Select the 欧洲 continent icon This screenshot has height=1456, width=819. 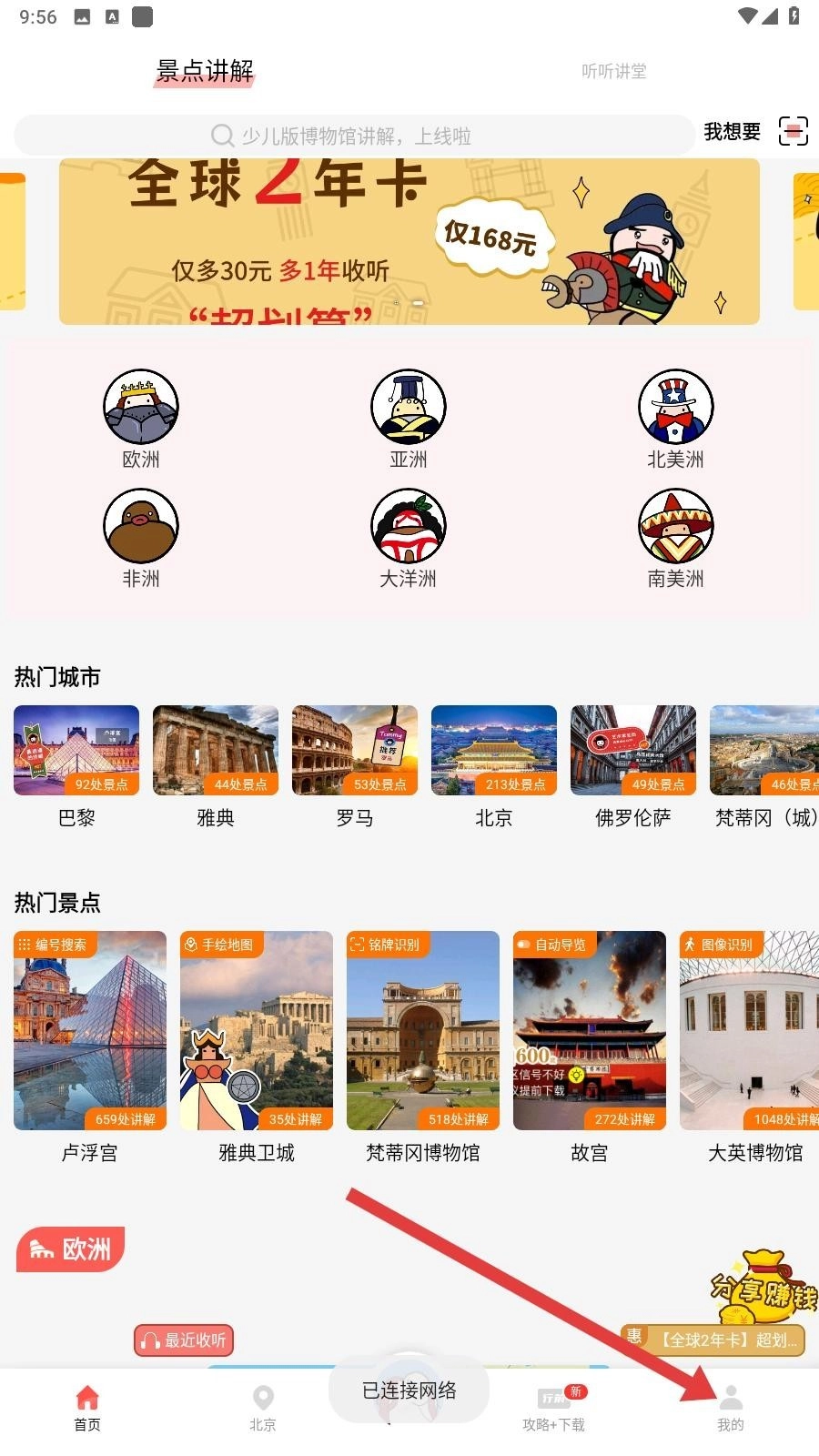(x=141, y=408)
